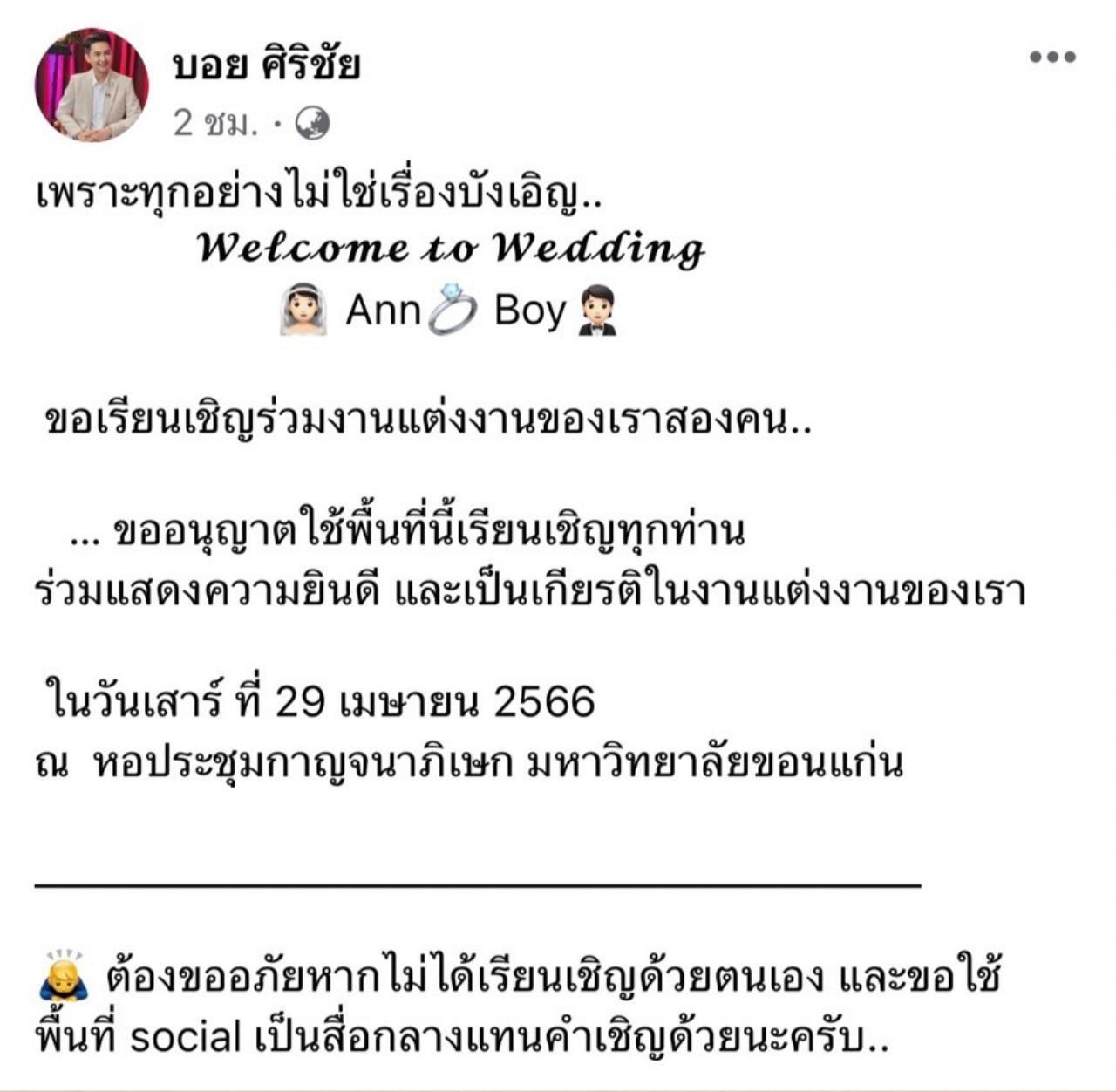
Task: Open the 2 ชม. post timestamp
Action: pyautogui.click(x=215, y=124)
